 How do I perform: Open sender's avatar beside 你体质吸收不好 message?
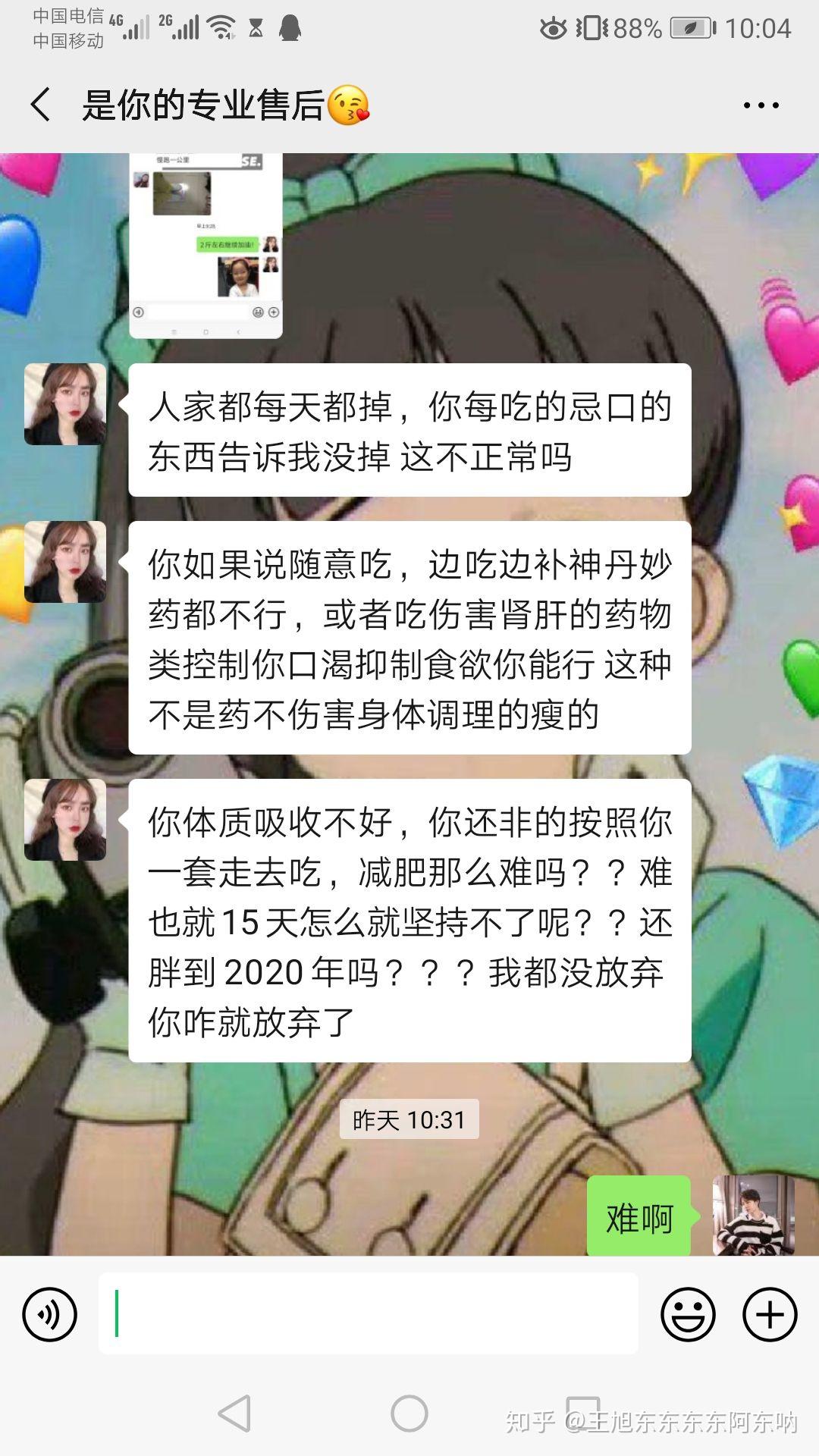(65, 820)
